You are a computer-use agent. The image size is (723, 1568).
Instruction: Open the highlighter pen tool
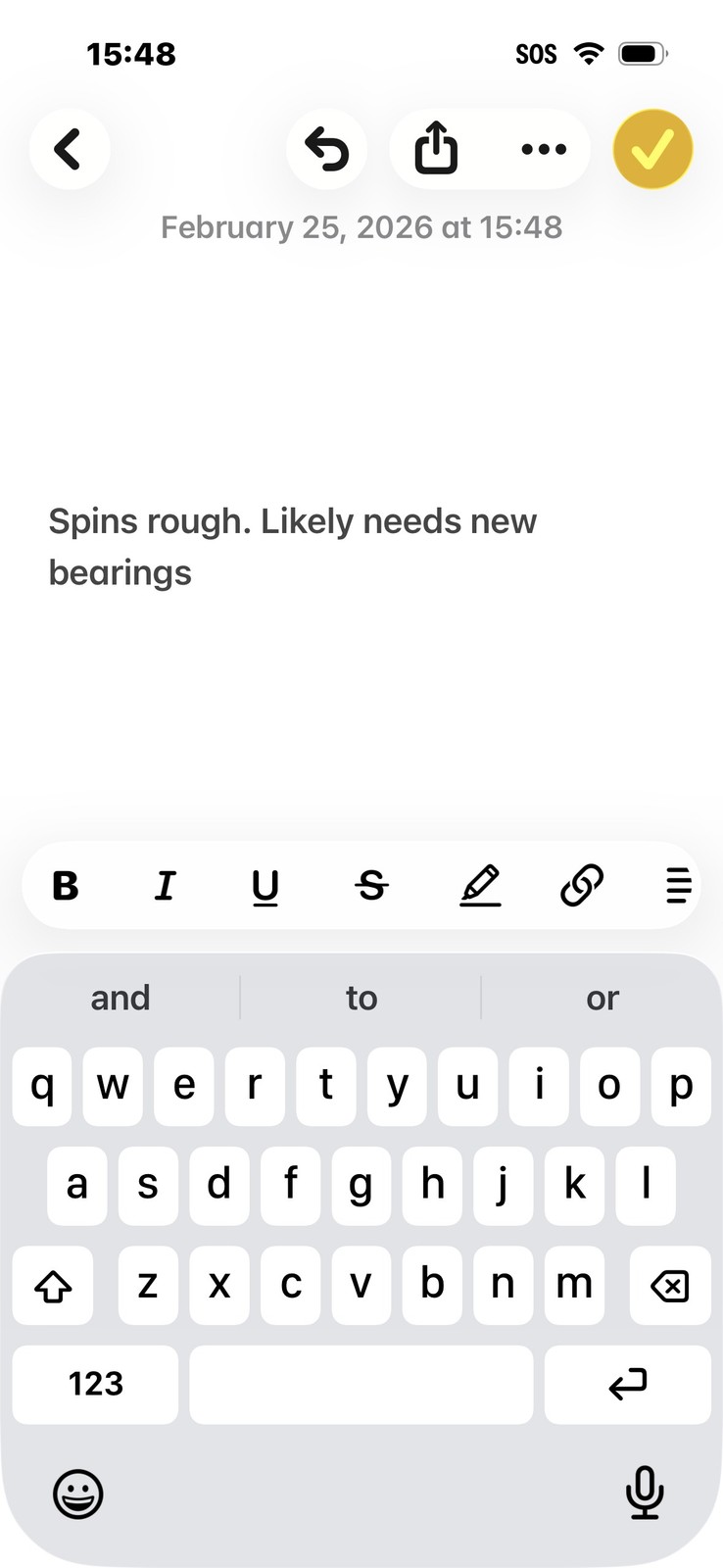pyautogui.click(x=480, y=886)
